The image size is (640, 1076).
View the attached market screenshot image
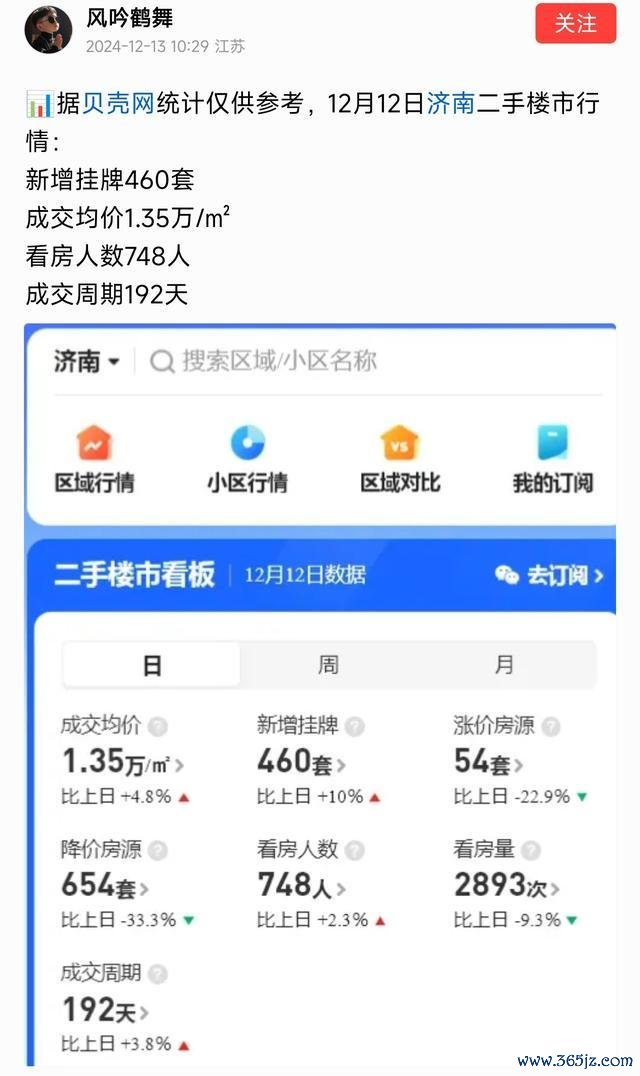320,690
